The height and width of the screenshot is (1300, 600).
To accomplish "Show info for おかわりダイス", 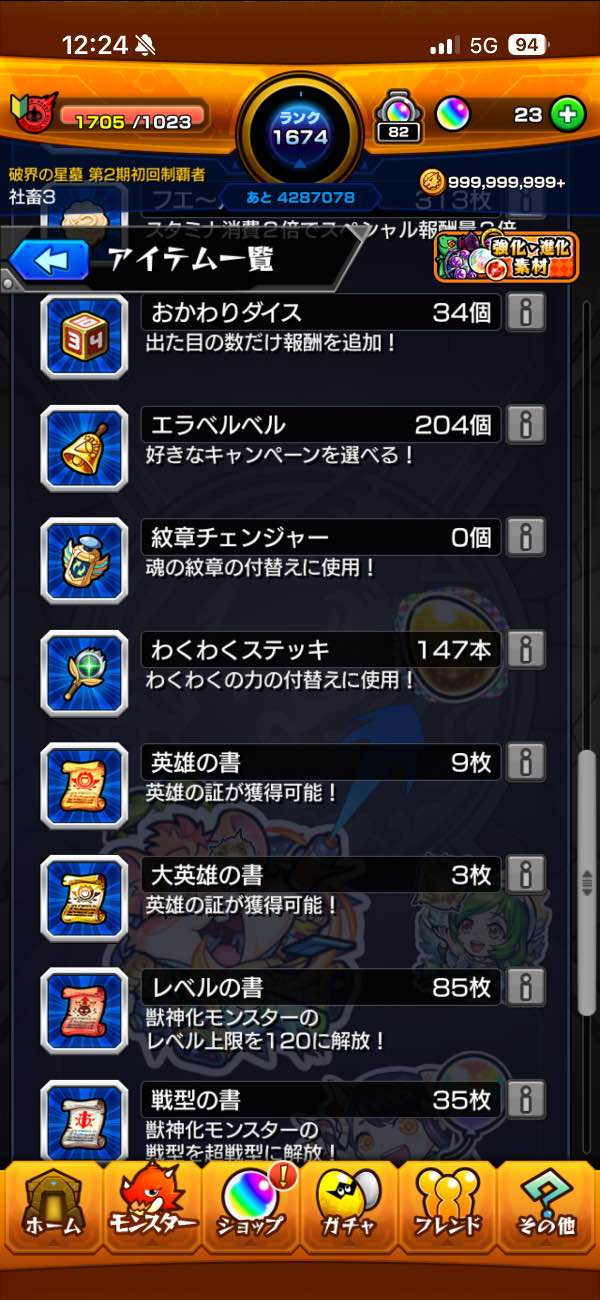I will coord(525,312).
